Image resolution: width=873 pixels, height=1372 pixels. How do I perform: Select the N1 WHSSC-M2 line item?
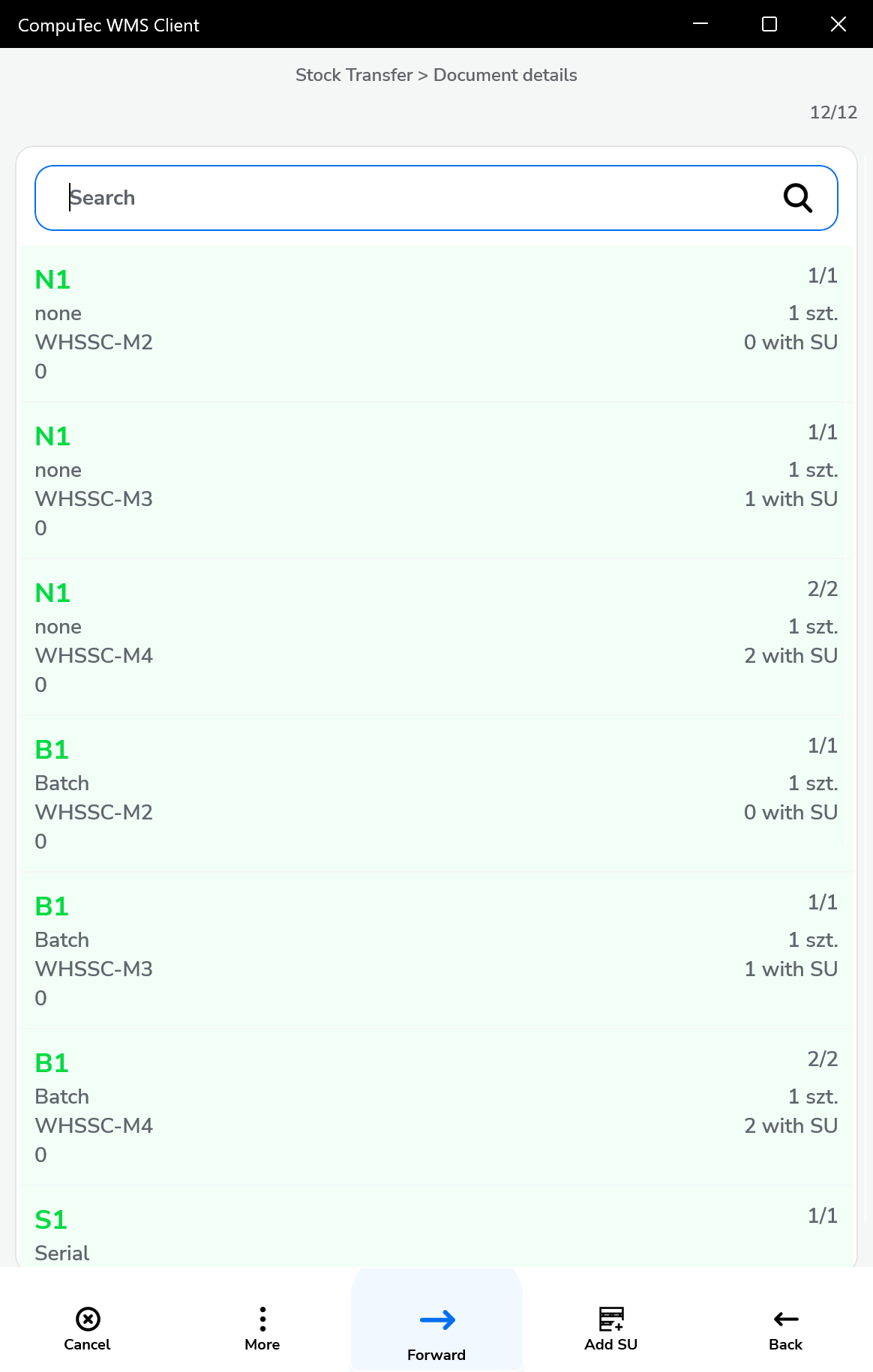(436, 322)
